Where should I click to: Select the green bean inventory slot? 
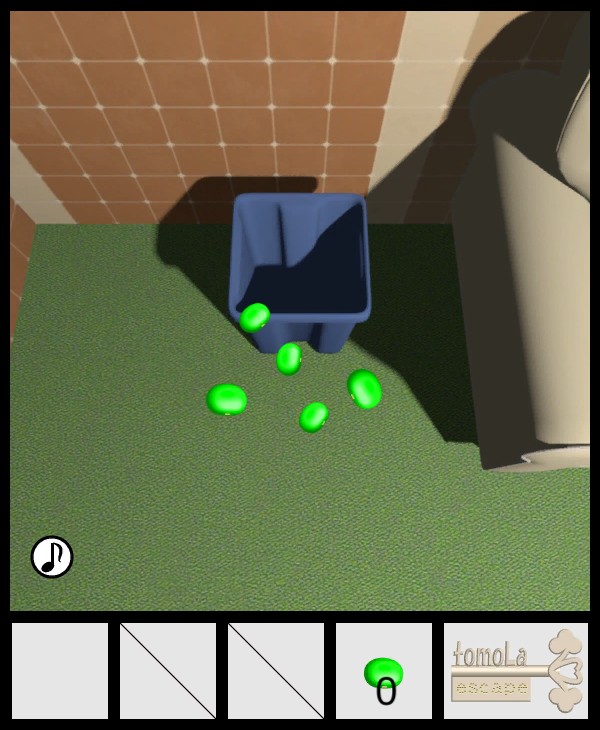point(384,671)
